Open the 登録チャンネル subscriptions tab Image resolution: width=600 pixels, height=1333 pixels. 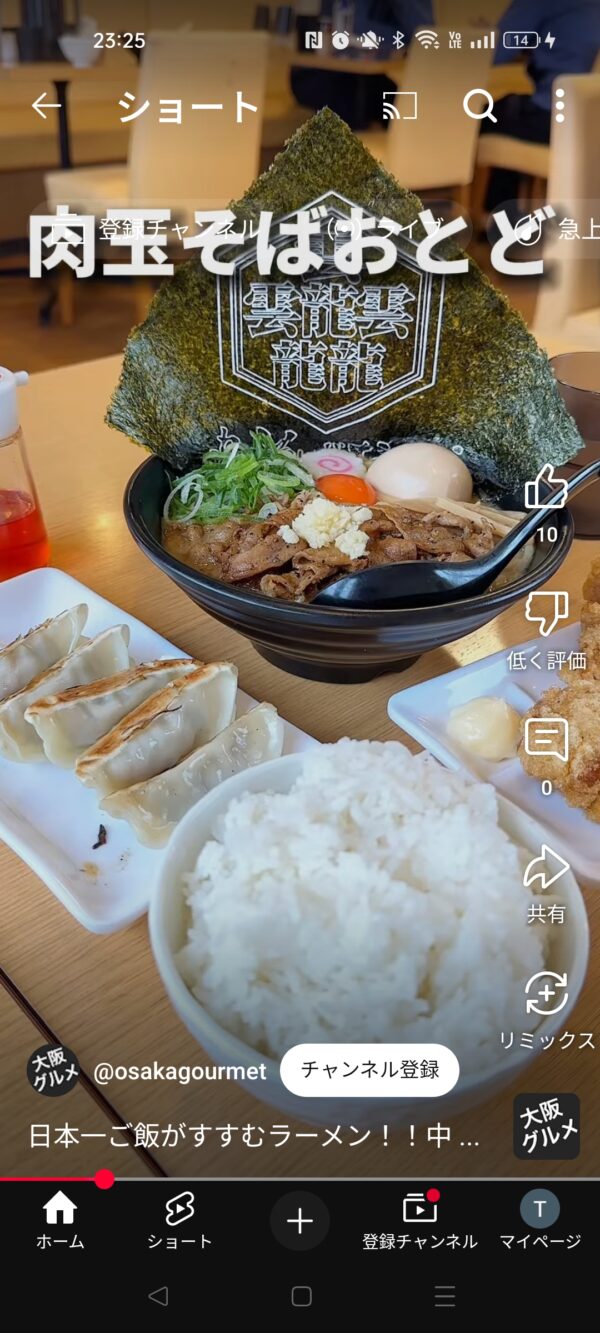coord(420,1221)
